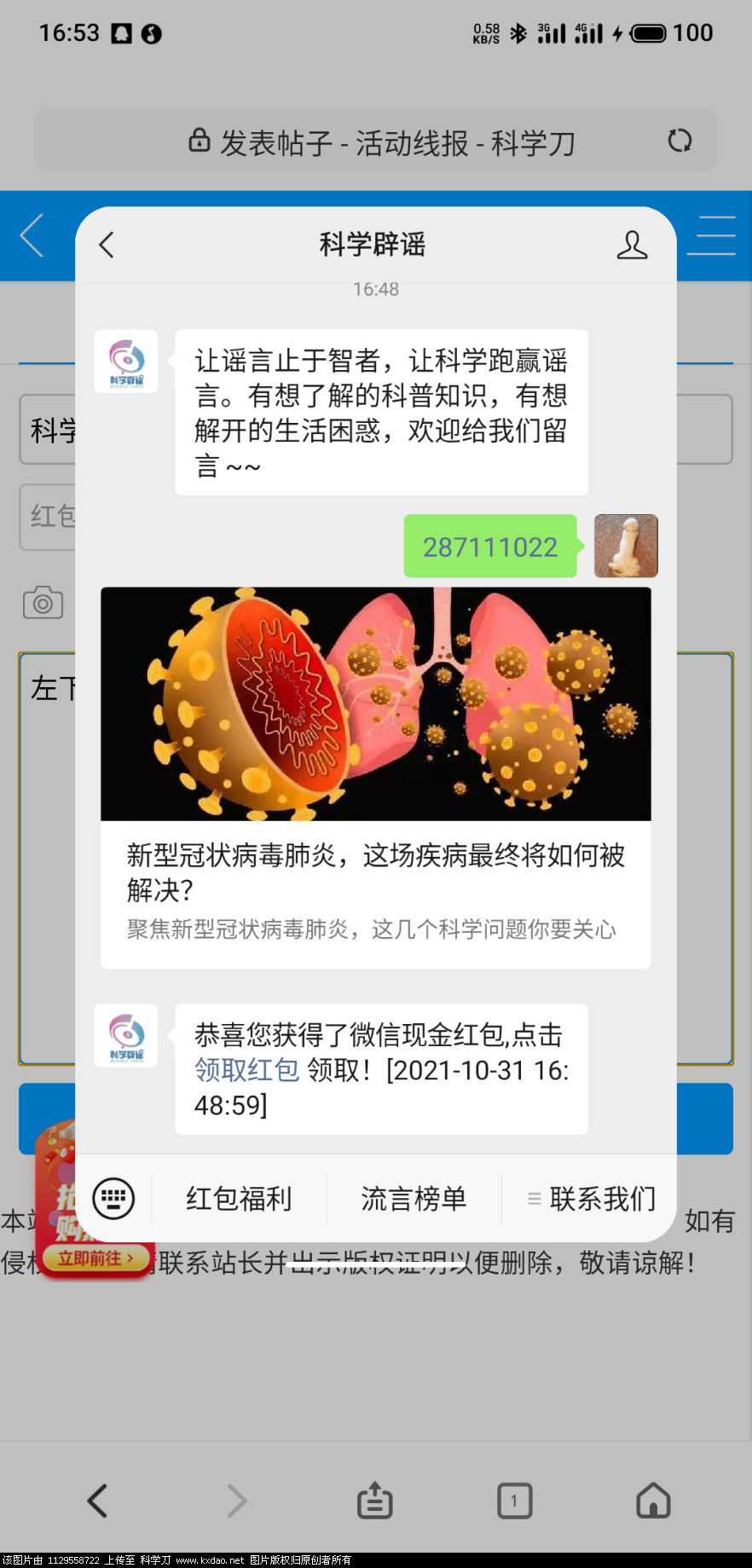The height and width of the screenshot is (1568, 752).
Task: Click the contact profile icon top right
Action: tap(632, 245)
